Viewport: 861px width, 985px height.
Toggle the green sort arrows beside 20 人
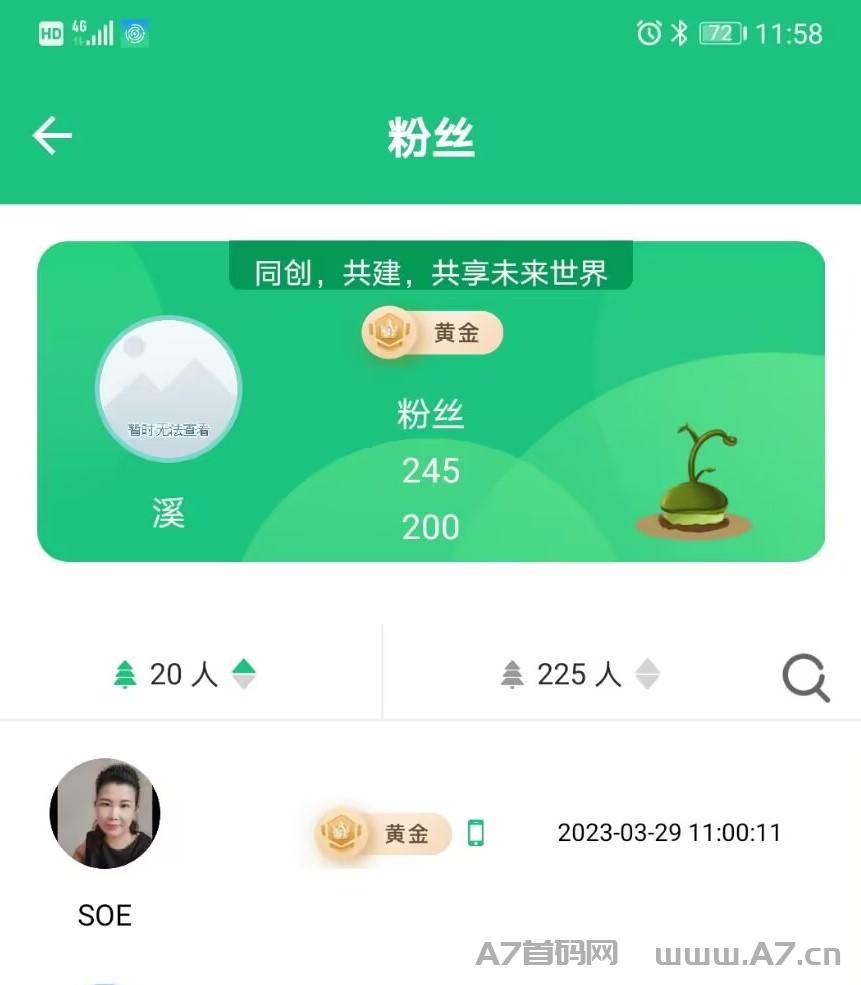244,674
